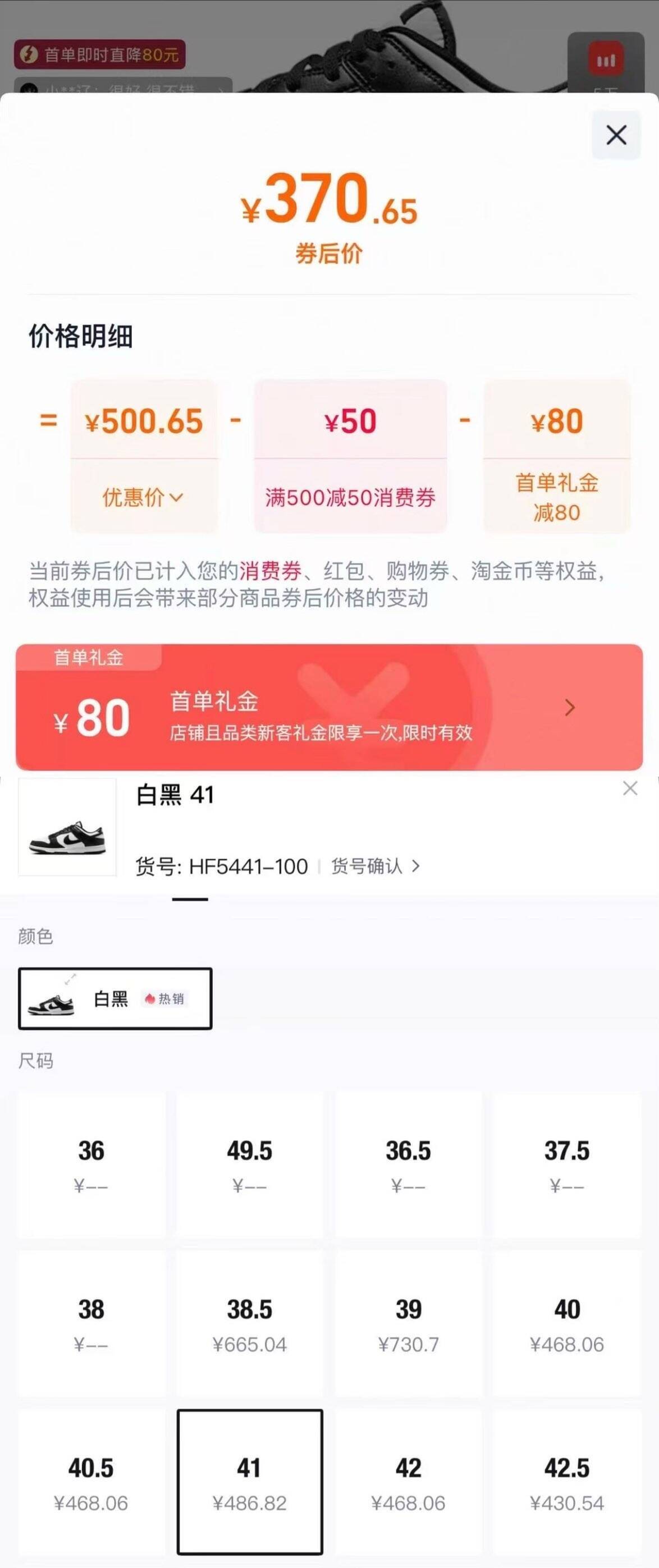Select size 42
Image resolution: width=659 pixels, height=1568 pixels.
click(408, 1482)
